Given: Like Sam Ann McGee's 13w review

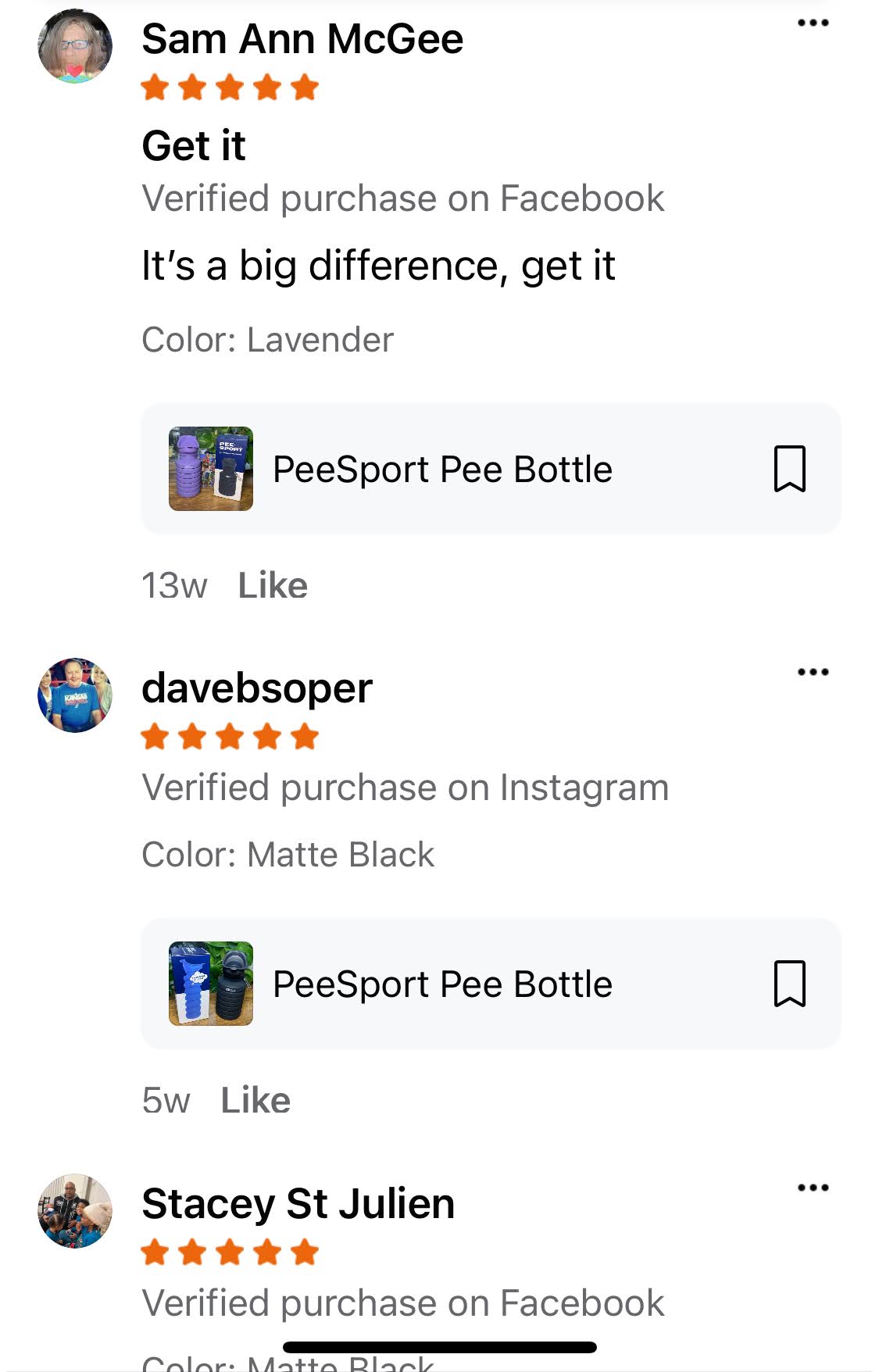Looking at the screenshot, I should 273,585.
